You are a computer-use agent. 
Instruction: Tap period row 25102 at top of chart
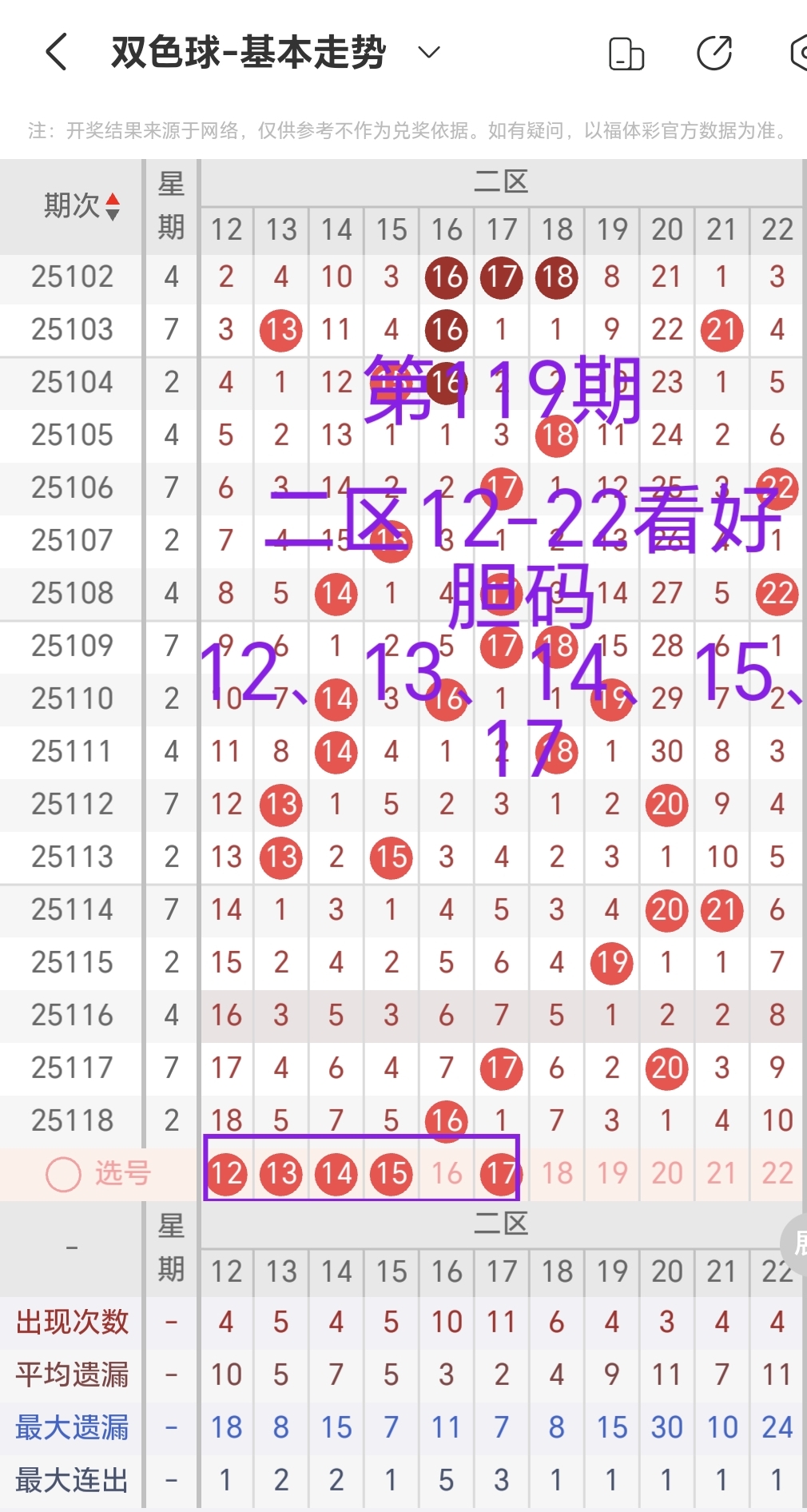point(70,277)
